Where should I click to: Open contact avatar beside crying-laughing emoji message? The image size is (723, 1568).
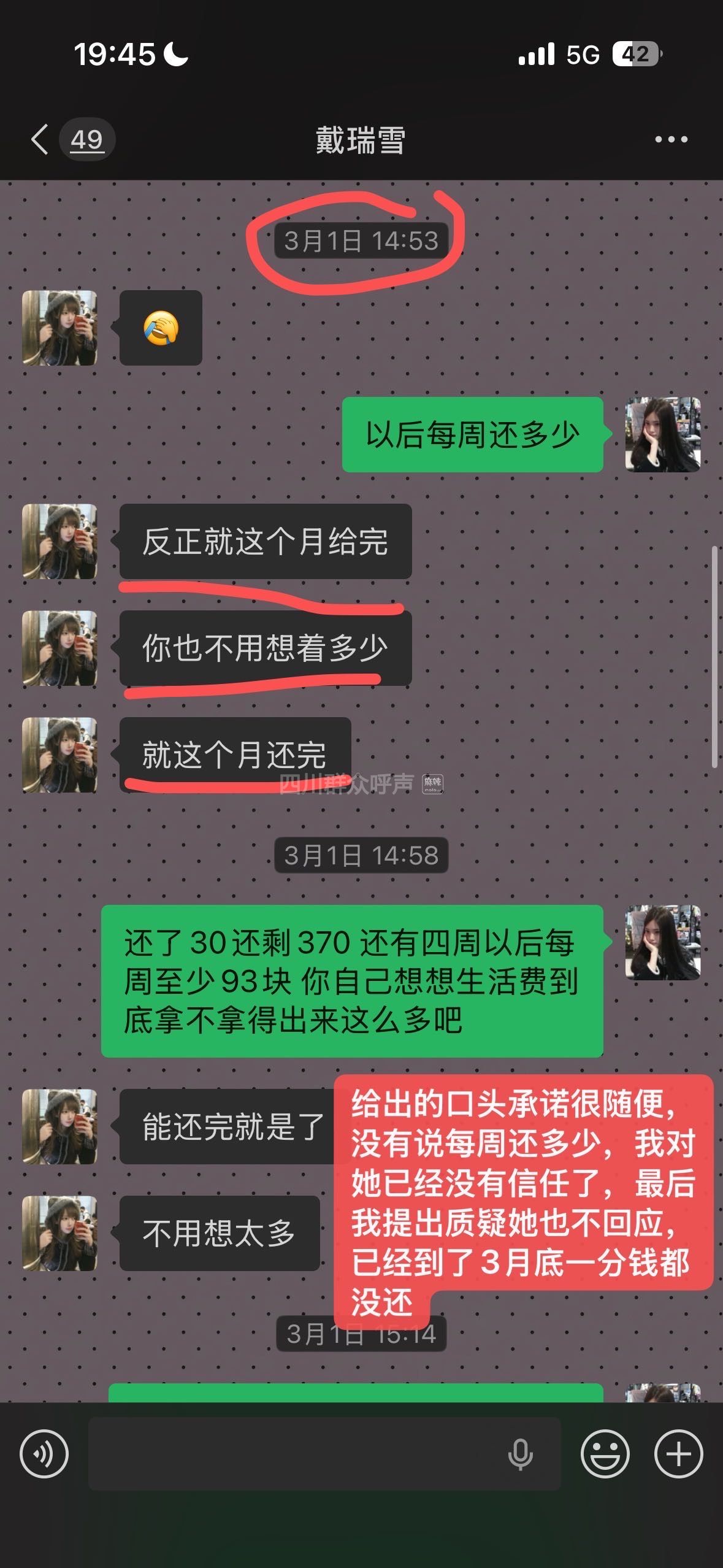pyautogui.click(x=59, y=328)
